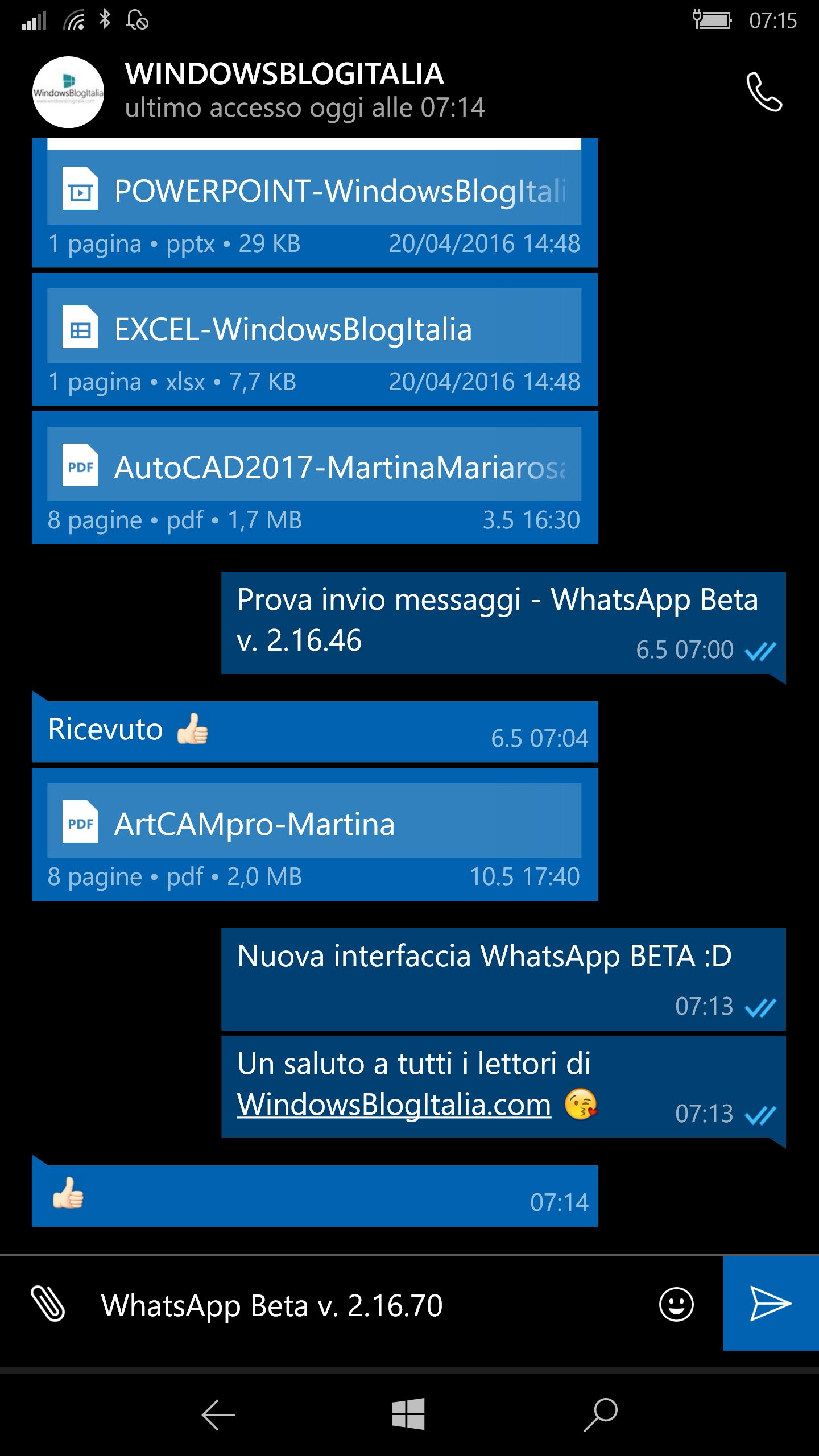Open the WINDOWSBLOGITALIA contact profile picture
819x1456 pixels.
(68, 92)
